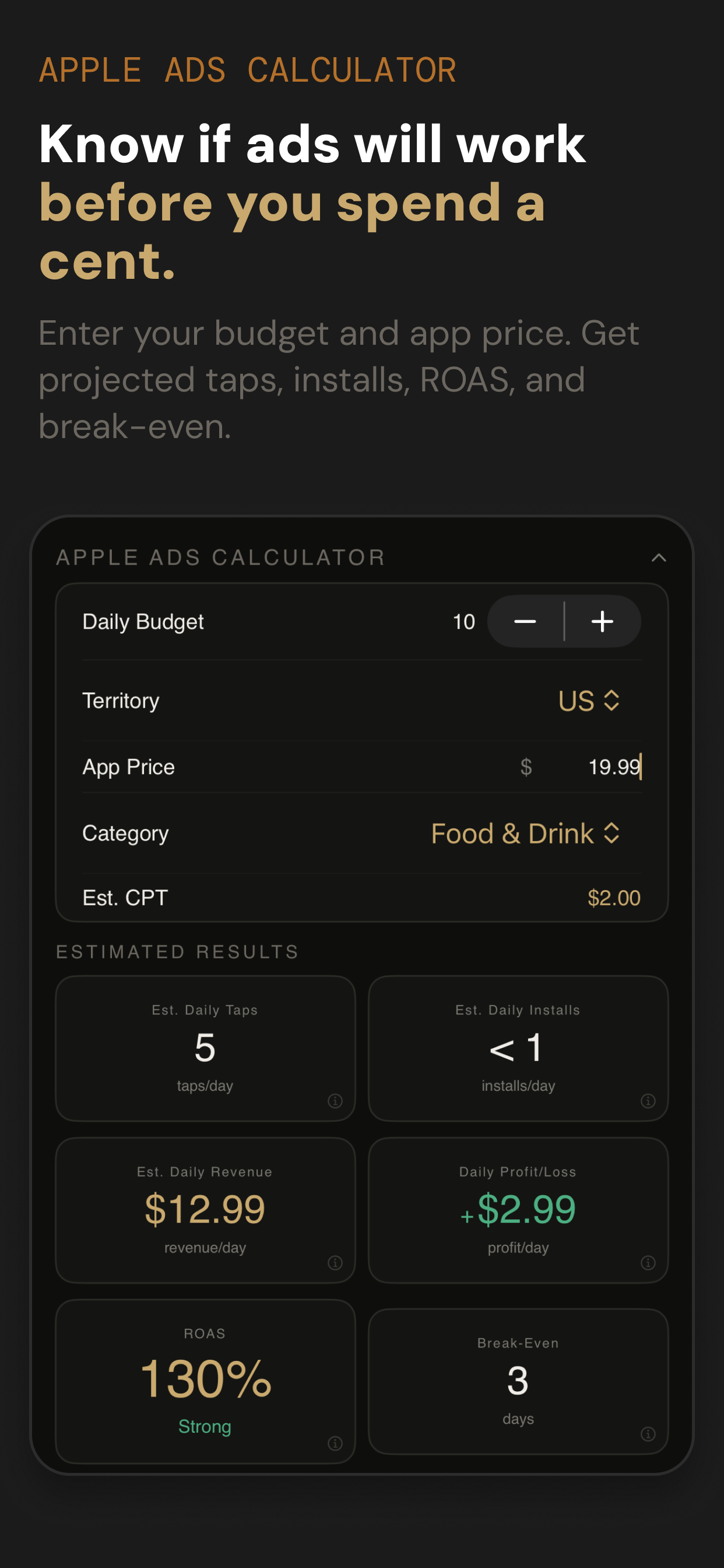
Task: Collapse the Apple Ads Calculator panel
Action: point(658,558)
